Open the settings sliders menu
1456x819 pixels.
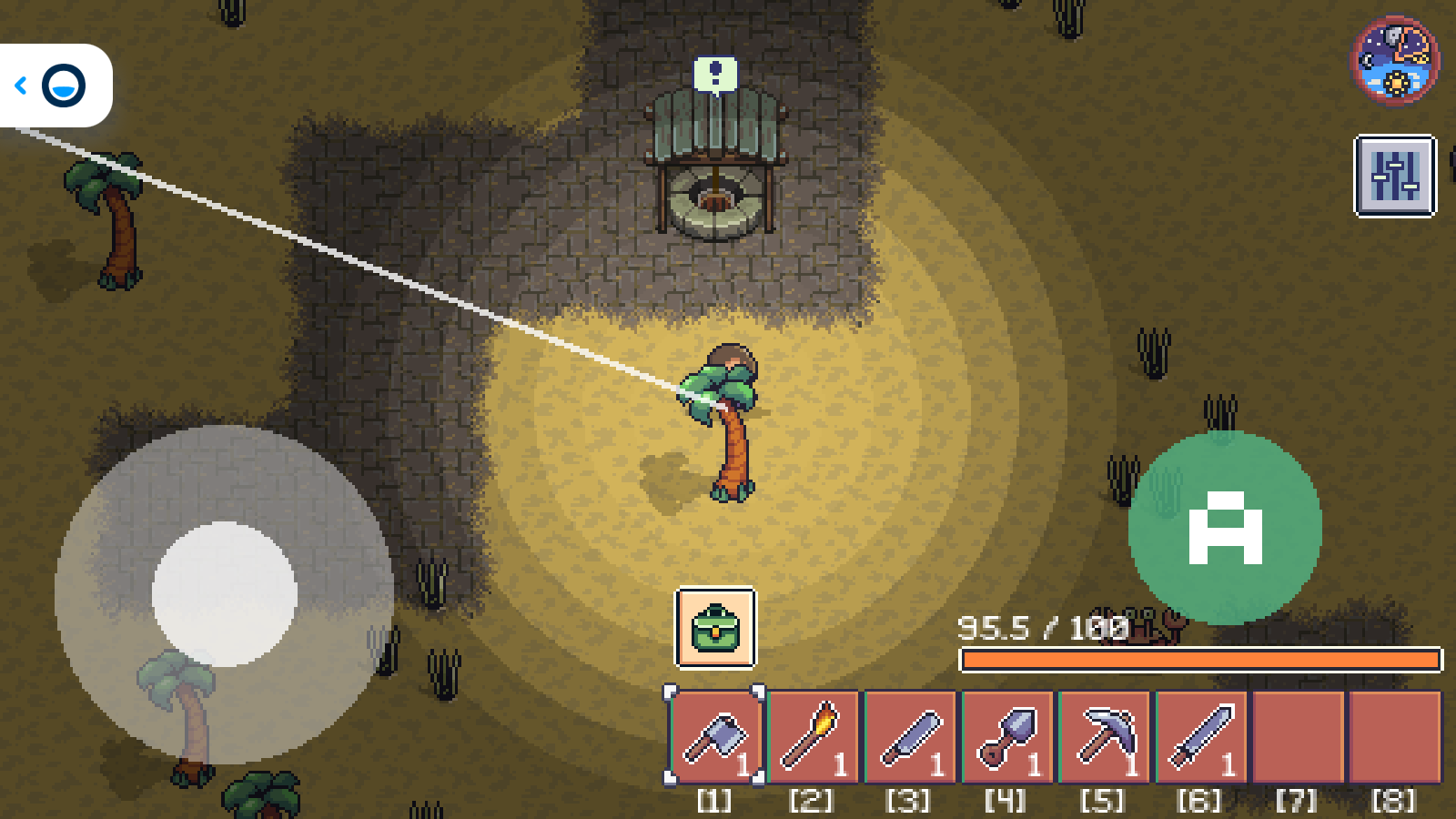[1395, 176]
